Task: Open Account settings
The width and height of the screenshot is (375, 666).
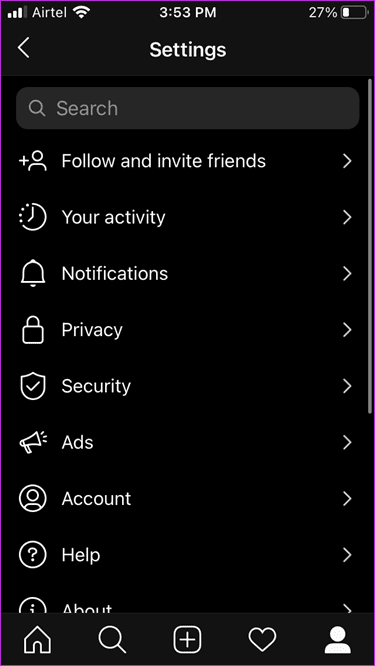Action: click(186, 499)
